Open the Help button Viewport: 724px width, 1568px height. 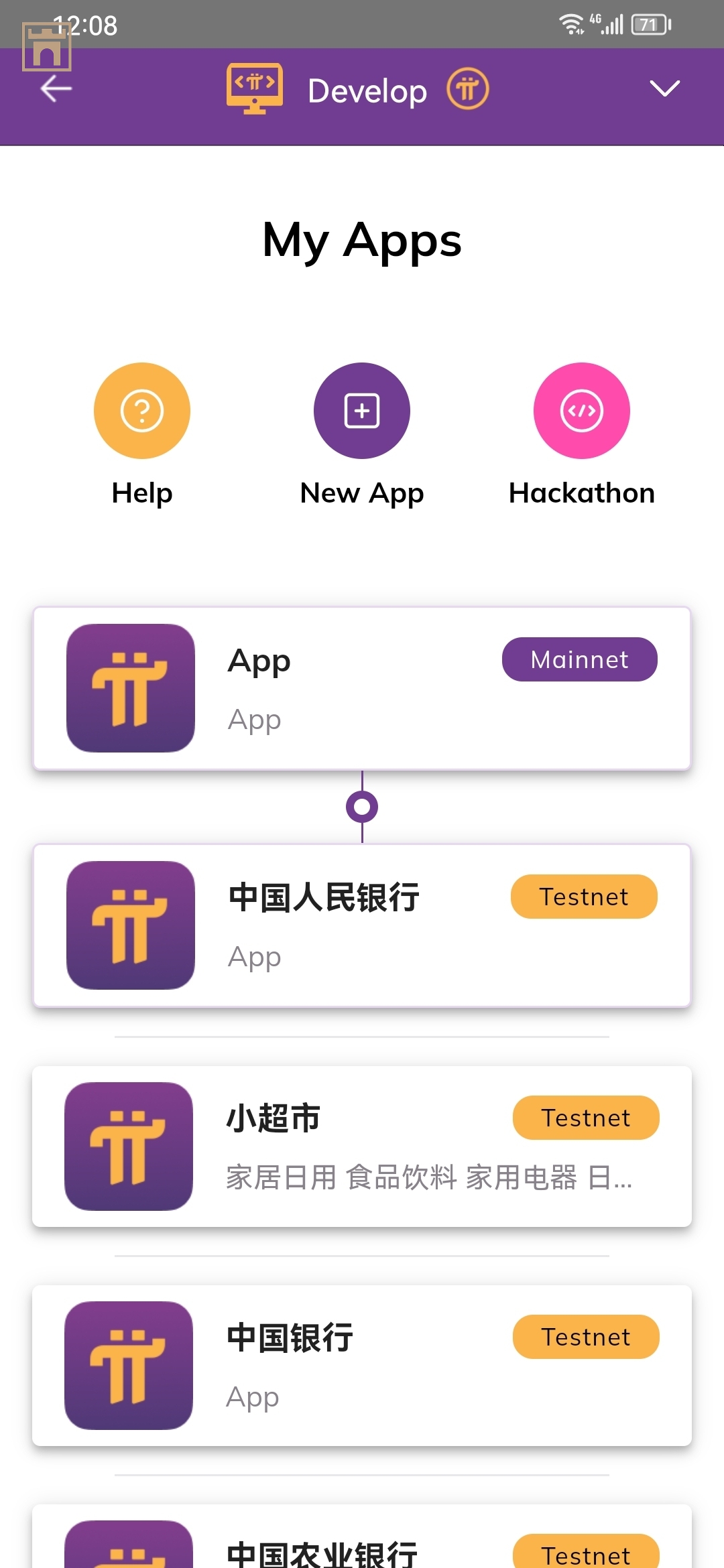click(142, 411)
